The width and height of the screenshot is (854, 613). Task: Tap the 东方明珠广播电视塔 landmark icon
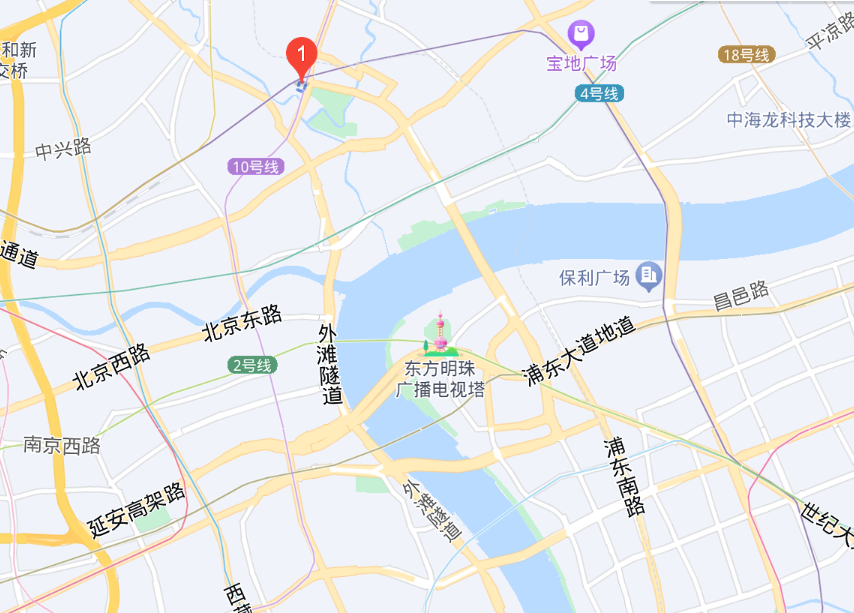(x=439, y=337)
